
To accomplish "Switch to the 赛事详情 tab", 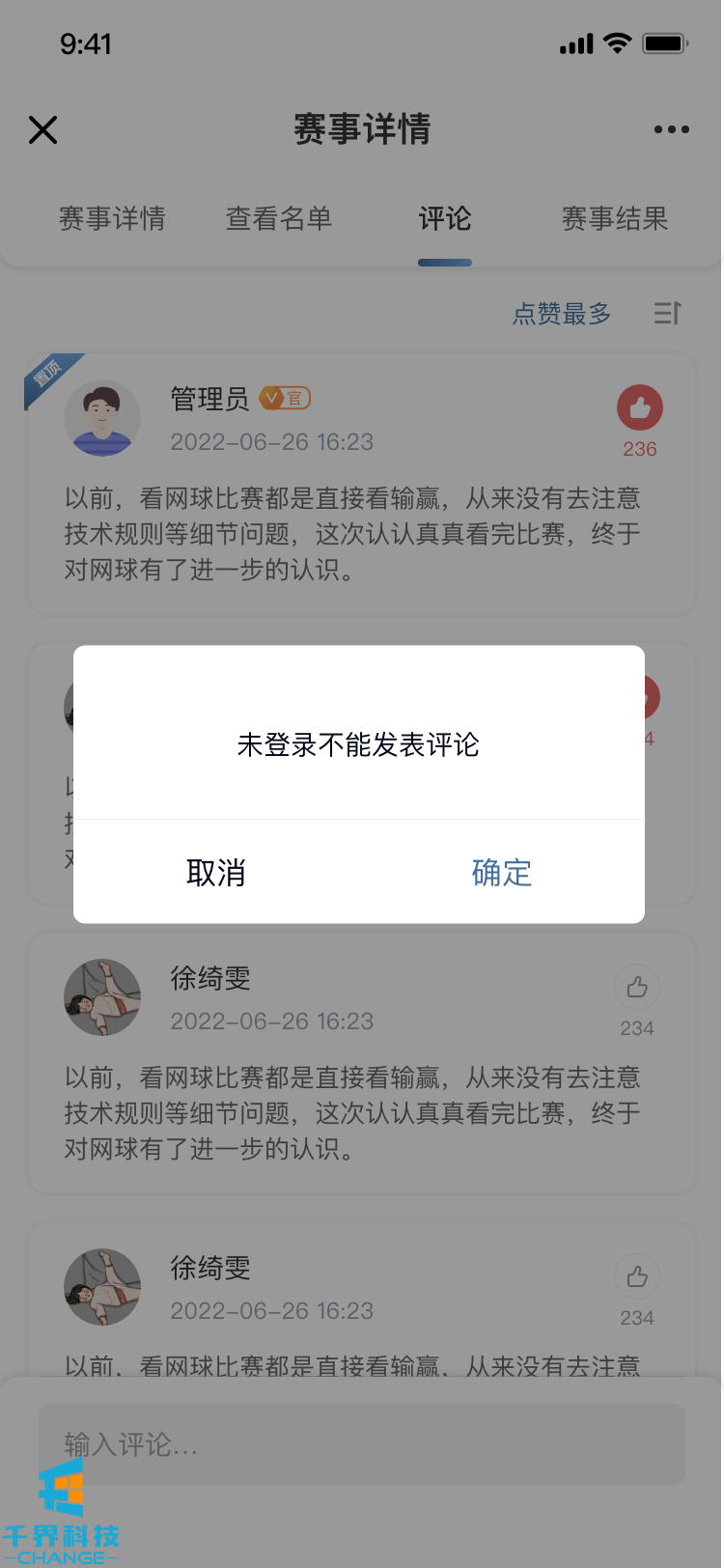I will [112, 219].
